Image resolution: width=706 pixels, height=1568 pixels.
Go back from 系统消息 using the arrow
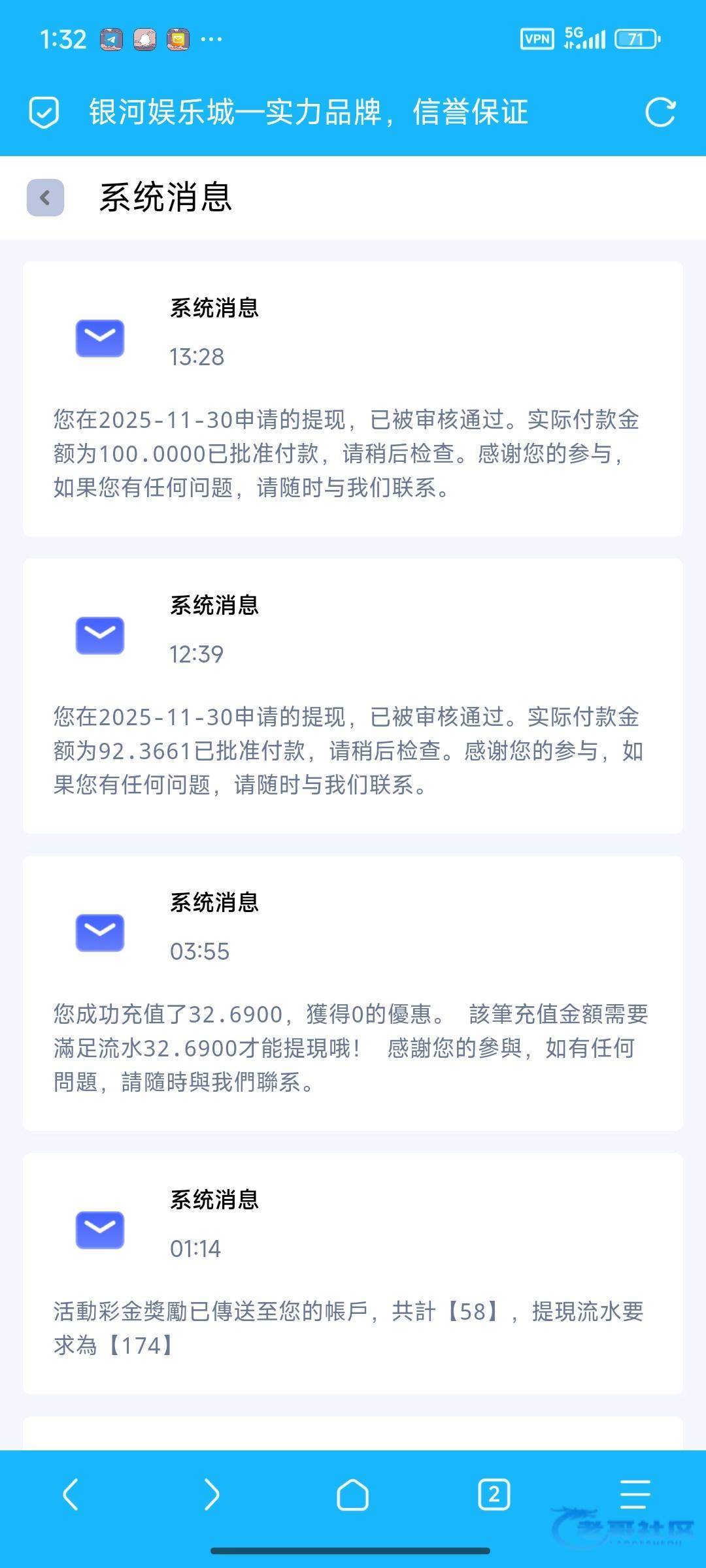[x=45, y=197]
